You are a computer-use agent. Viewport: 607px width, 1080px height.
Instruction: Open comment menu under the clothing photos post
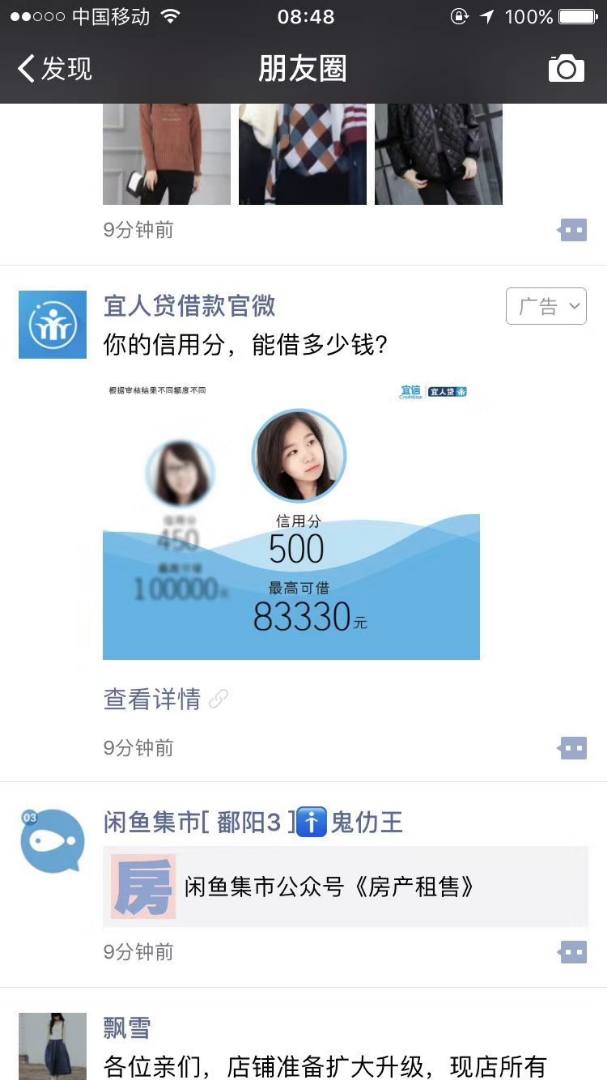click(572, 231)
